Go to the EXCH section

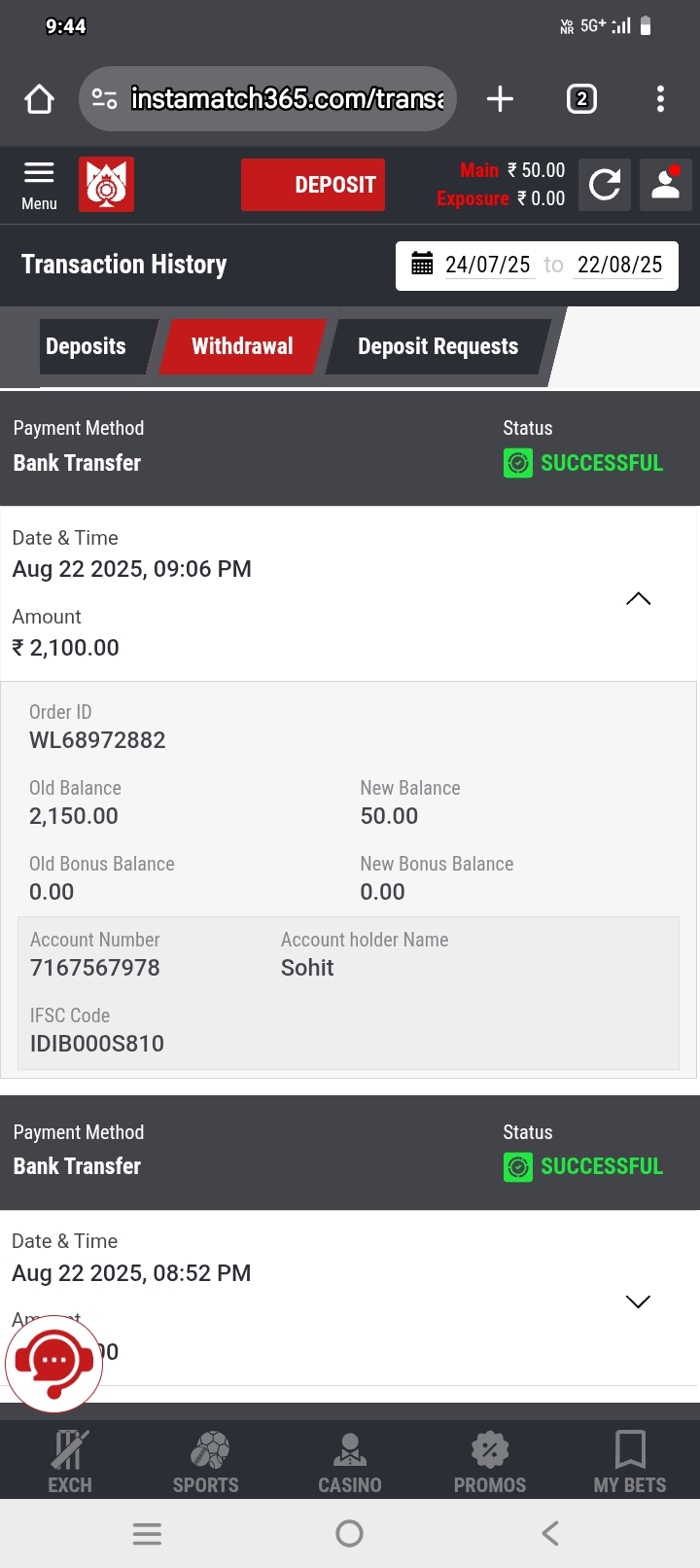(x=70, y=1461)
